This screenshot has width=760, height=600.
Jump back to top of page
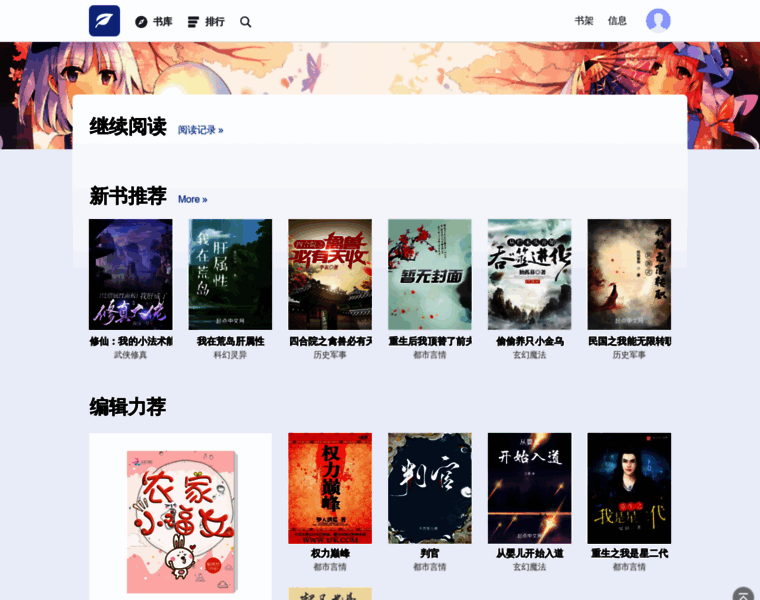pos(742,594)
